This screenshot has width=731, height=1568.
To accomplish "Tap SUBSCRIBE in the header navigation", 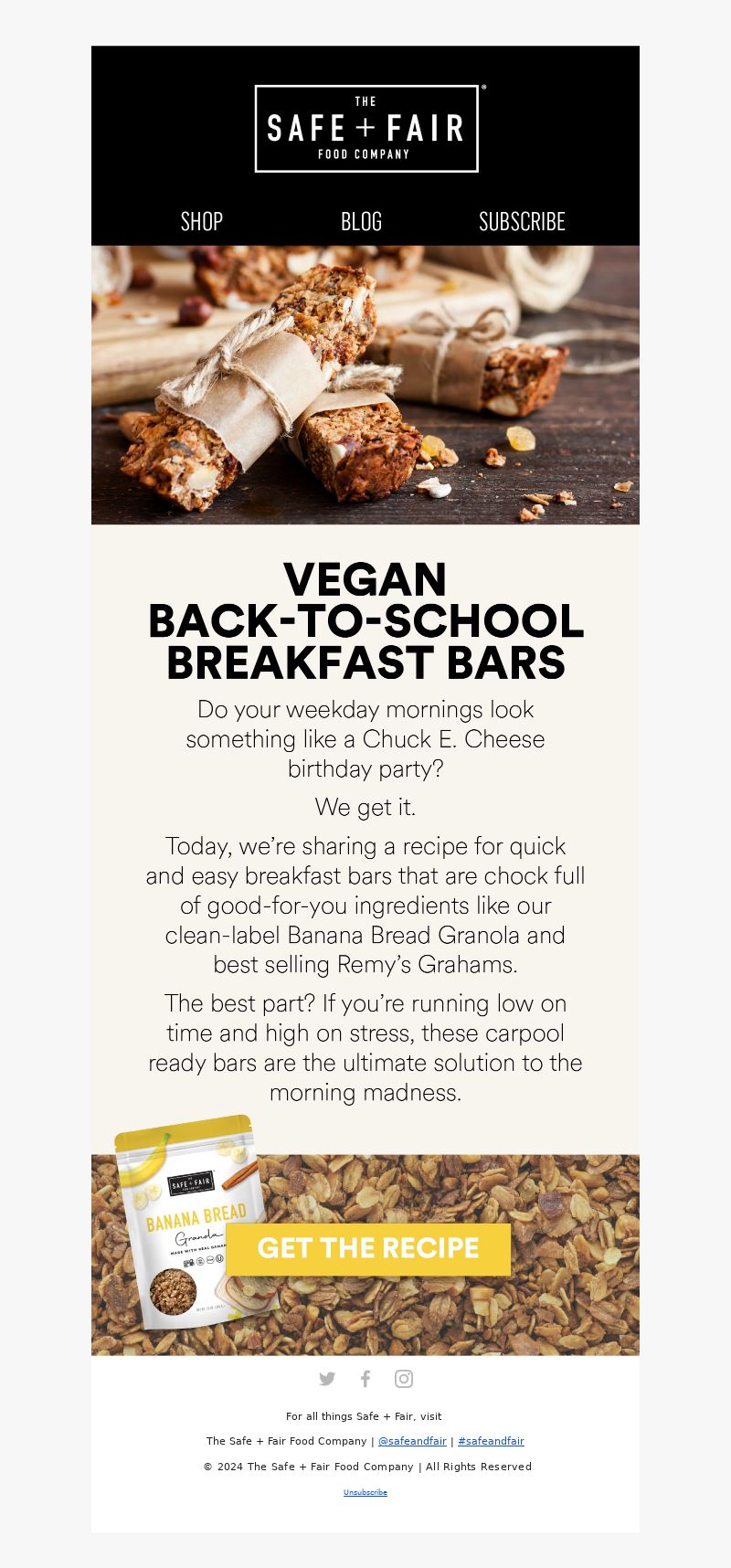I will coord(522,221).
